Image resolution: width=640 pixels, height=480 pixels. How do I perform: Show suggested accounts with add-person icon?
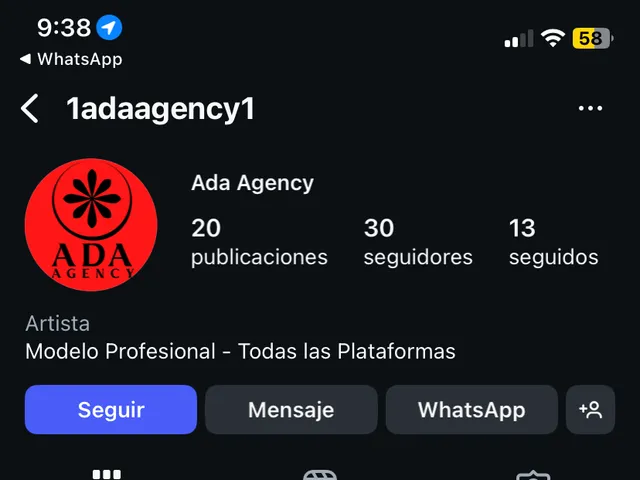(x=590, y=410)
